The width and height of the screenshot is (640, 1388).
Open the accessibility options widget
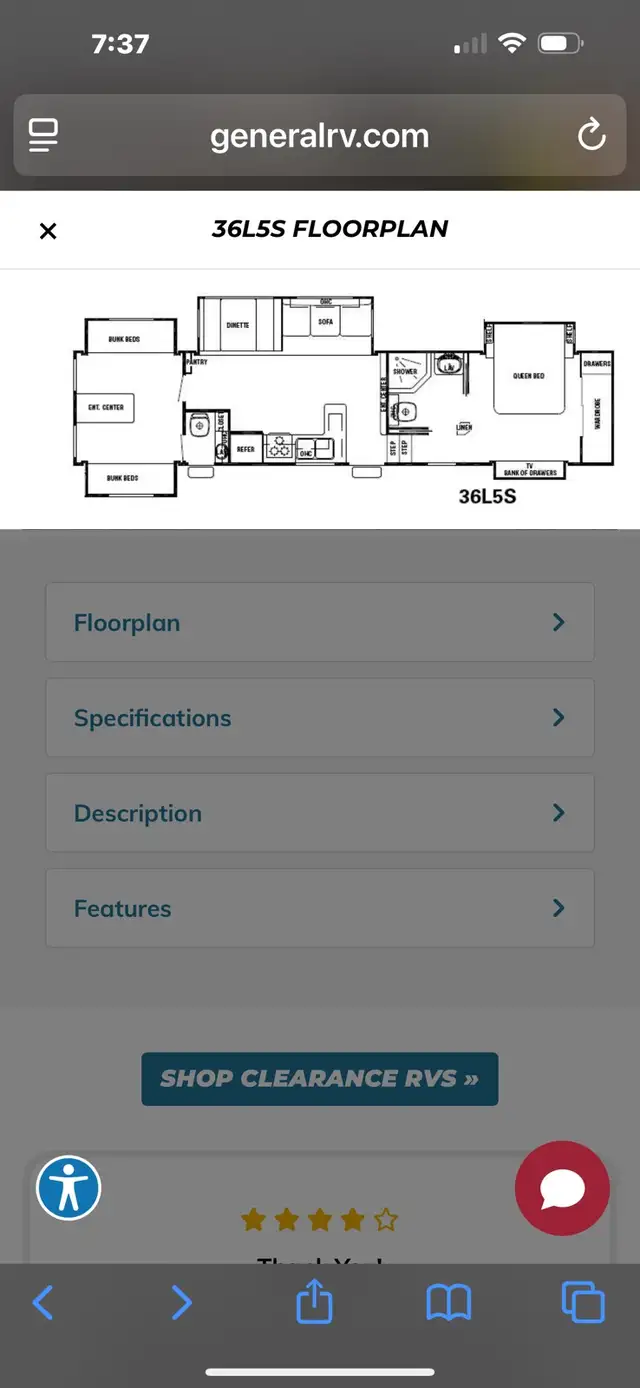pyautogui.click(x=69, y=1188)
